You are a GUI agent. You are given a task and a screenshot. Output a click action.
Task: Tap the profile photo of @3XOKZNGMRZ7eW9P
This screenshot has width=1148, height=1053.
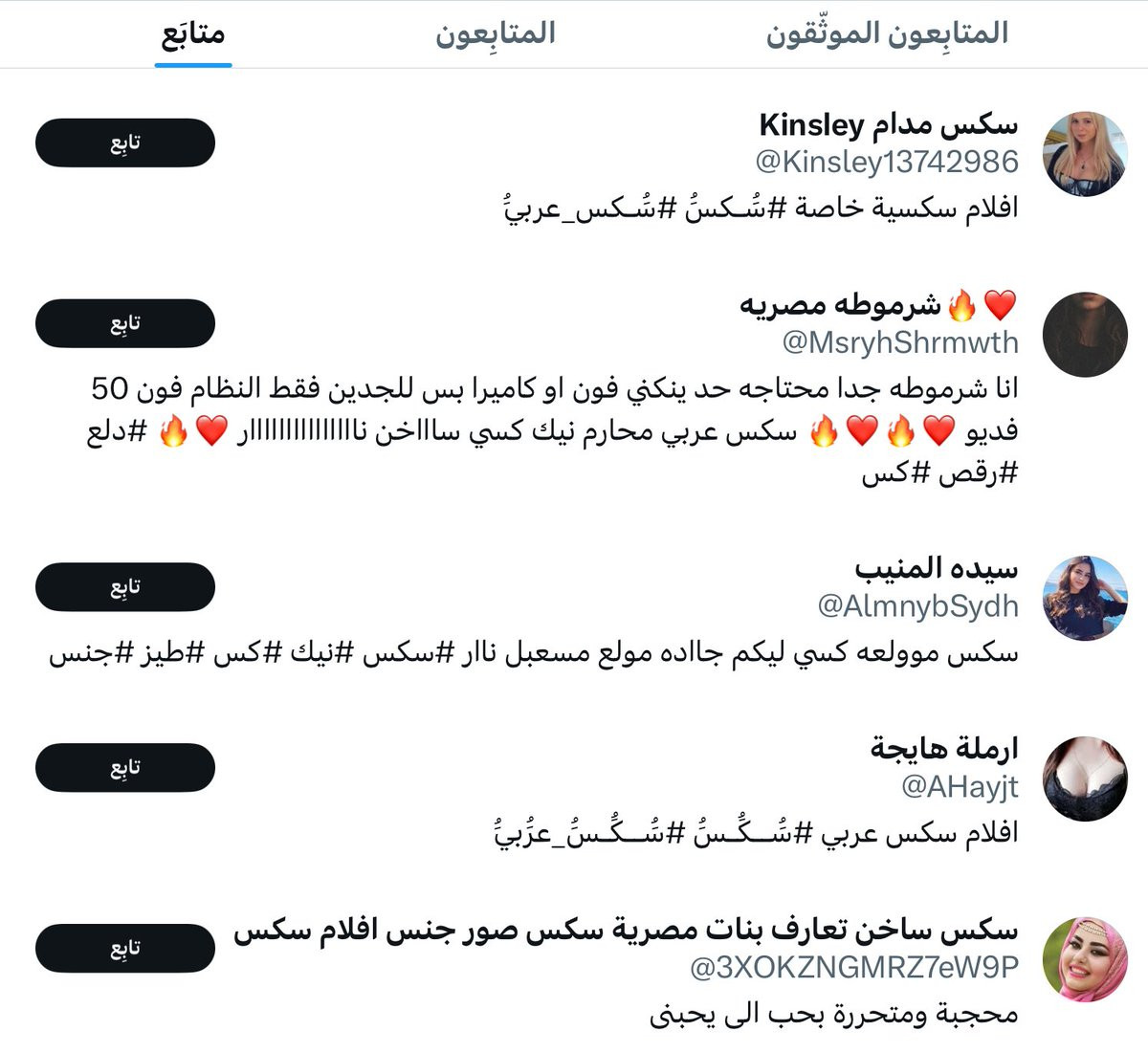[1085, 959]
